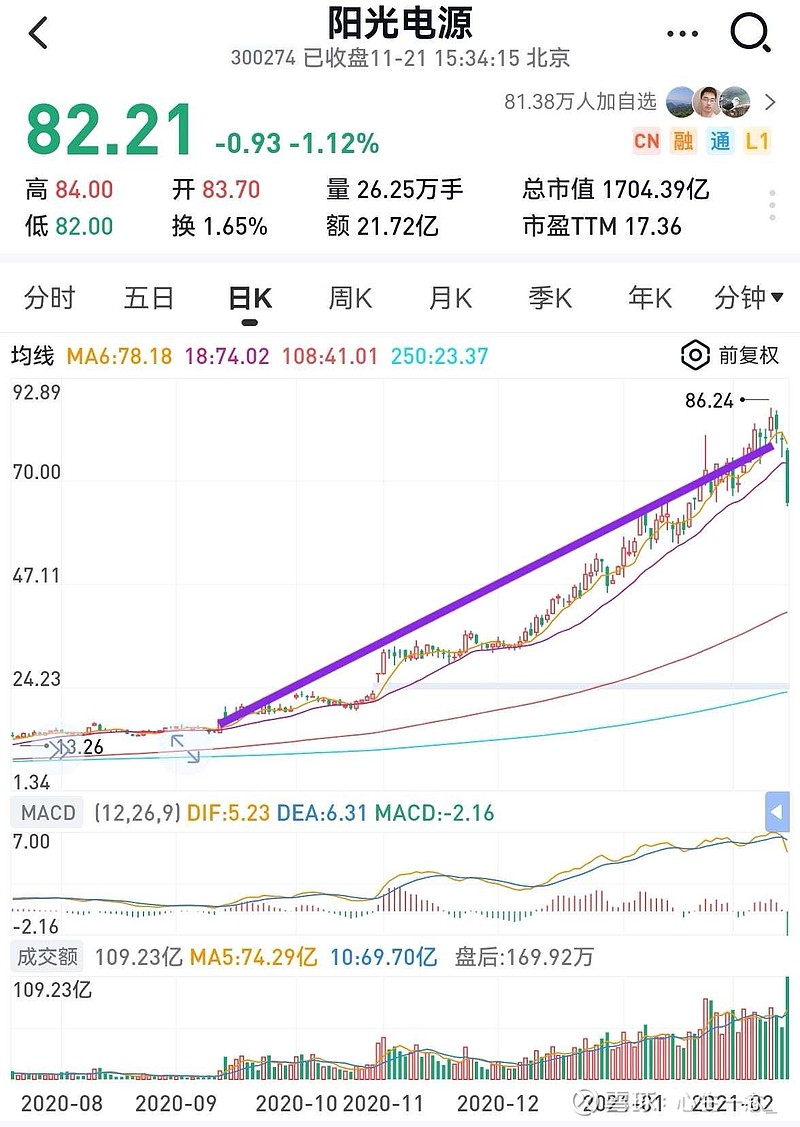The height and width of the screenshot is (1127, 800).
Task: Switch to the 季K tab
Action: tap(548, 297)
